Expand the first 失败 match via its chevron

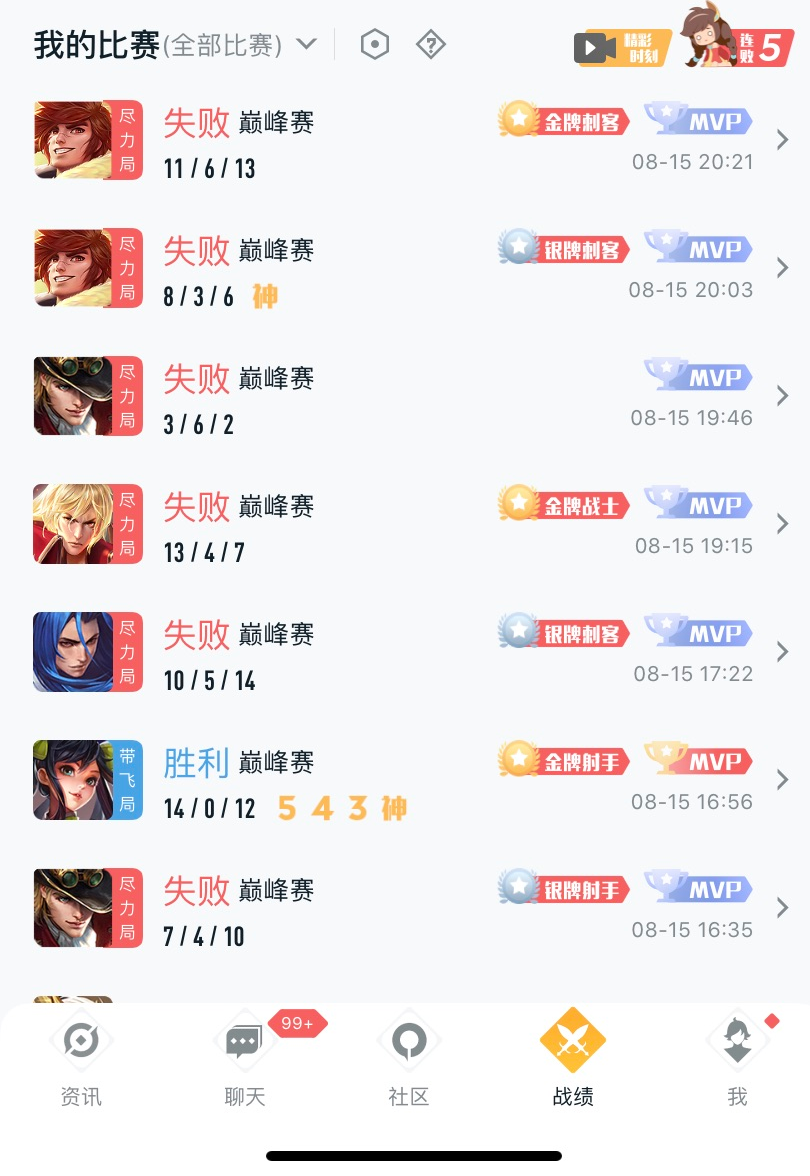[x=783, y=140]
